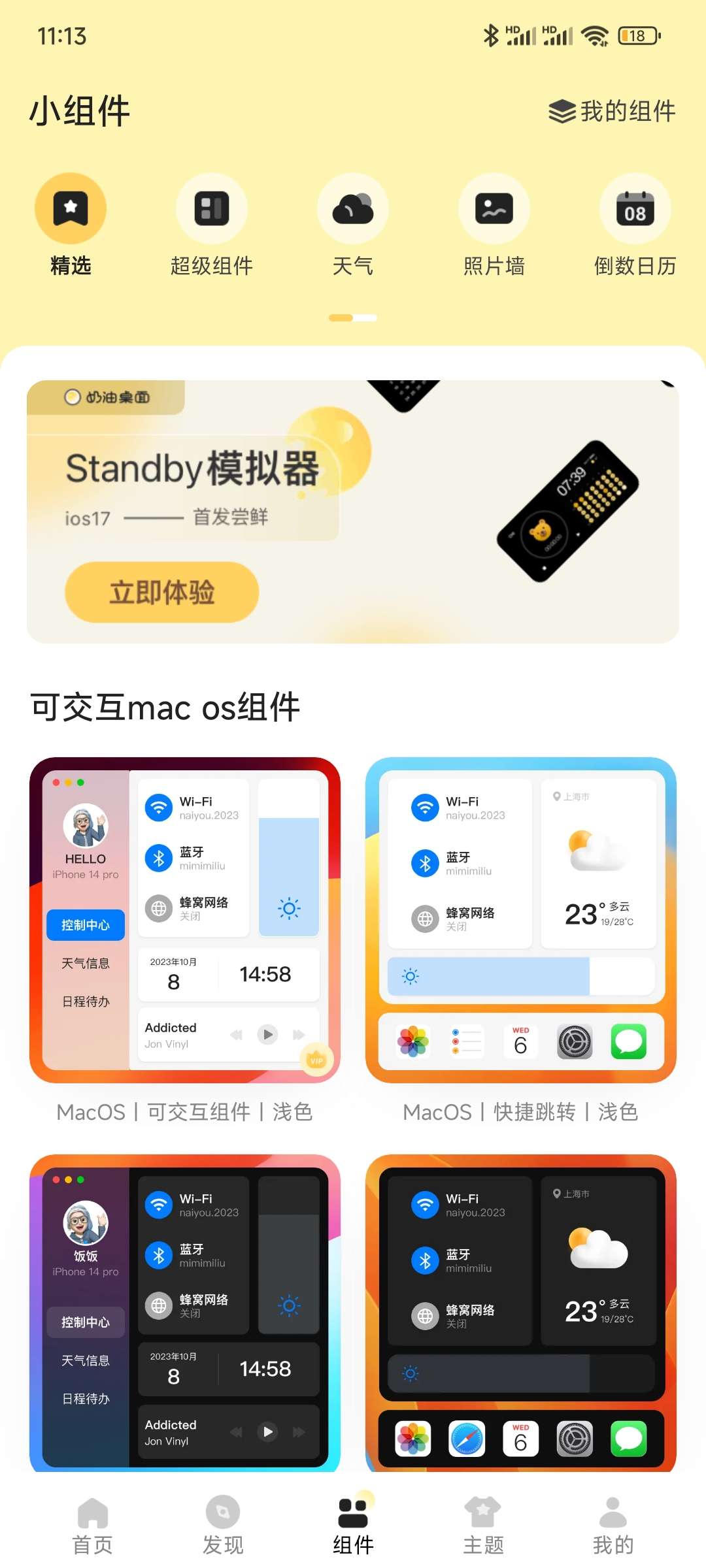The image size is (706, 1568).
Task: Open 我的组件 (My Widgets)
Action: click(x=612, y=111)
